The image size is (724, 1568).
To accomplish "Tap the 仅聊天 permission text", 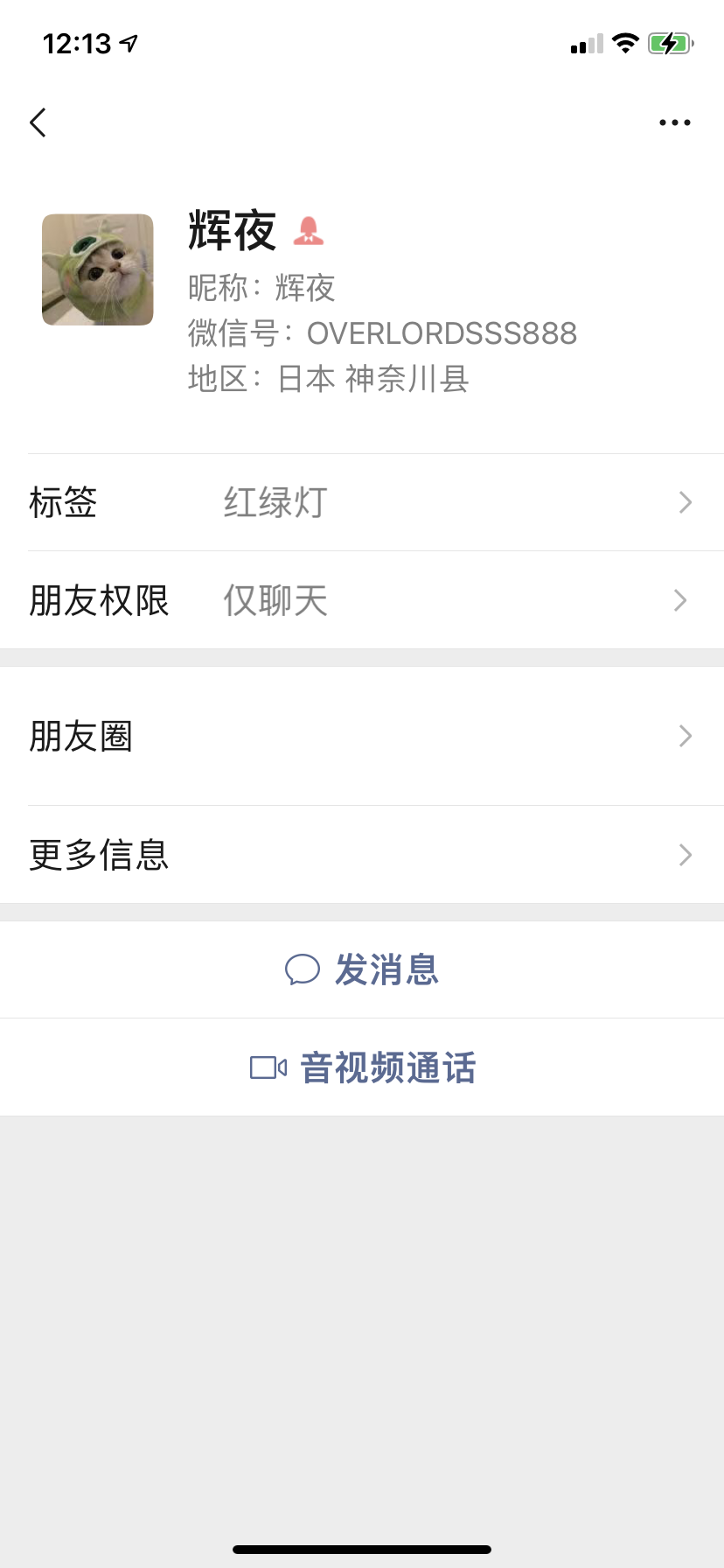I will (273, 599).
